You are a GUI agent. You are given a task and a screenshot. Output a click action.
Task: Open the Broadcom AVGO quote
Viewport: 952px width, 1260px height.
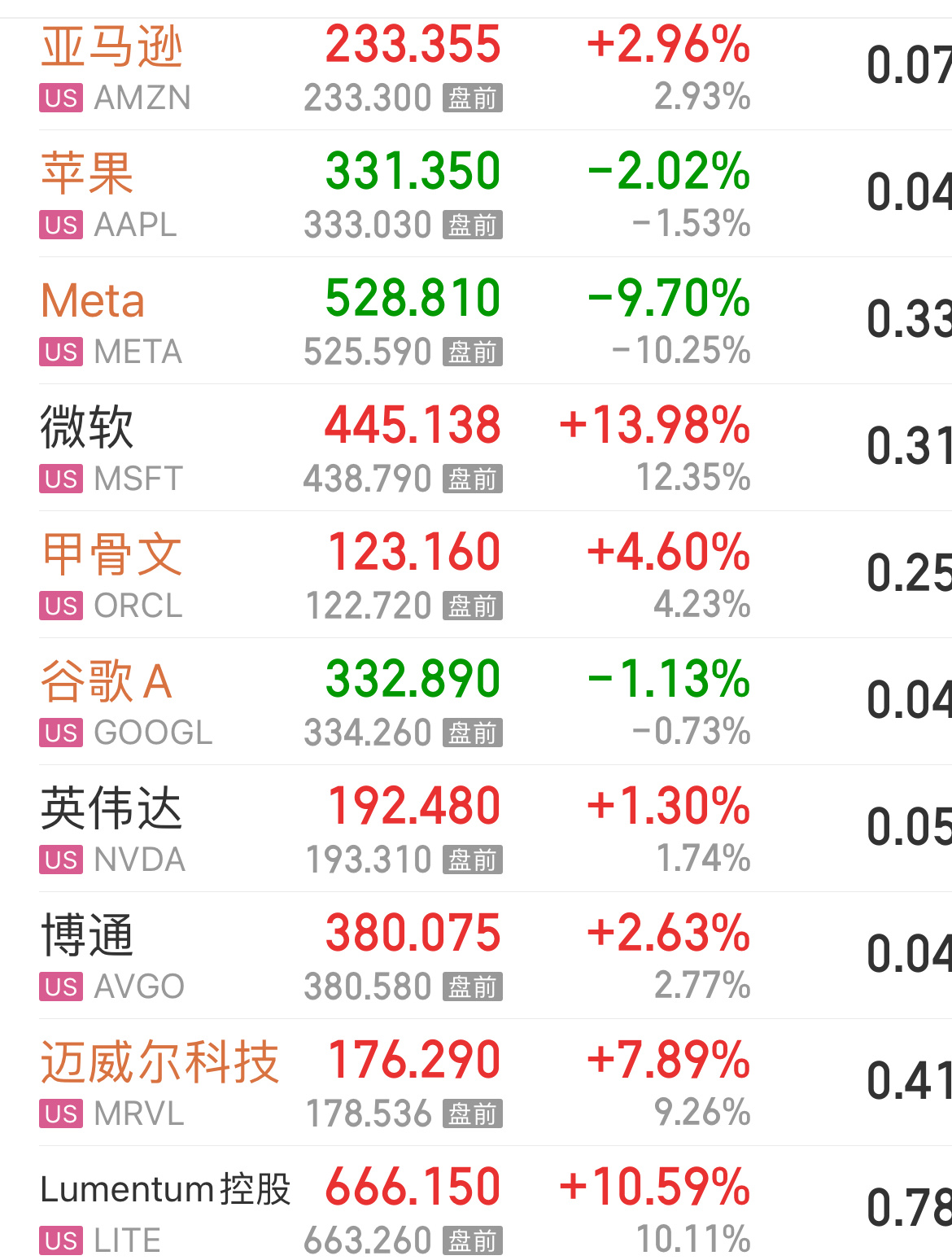tap(476, 956)
